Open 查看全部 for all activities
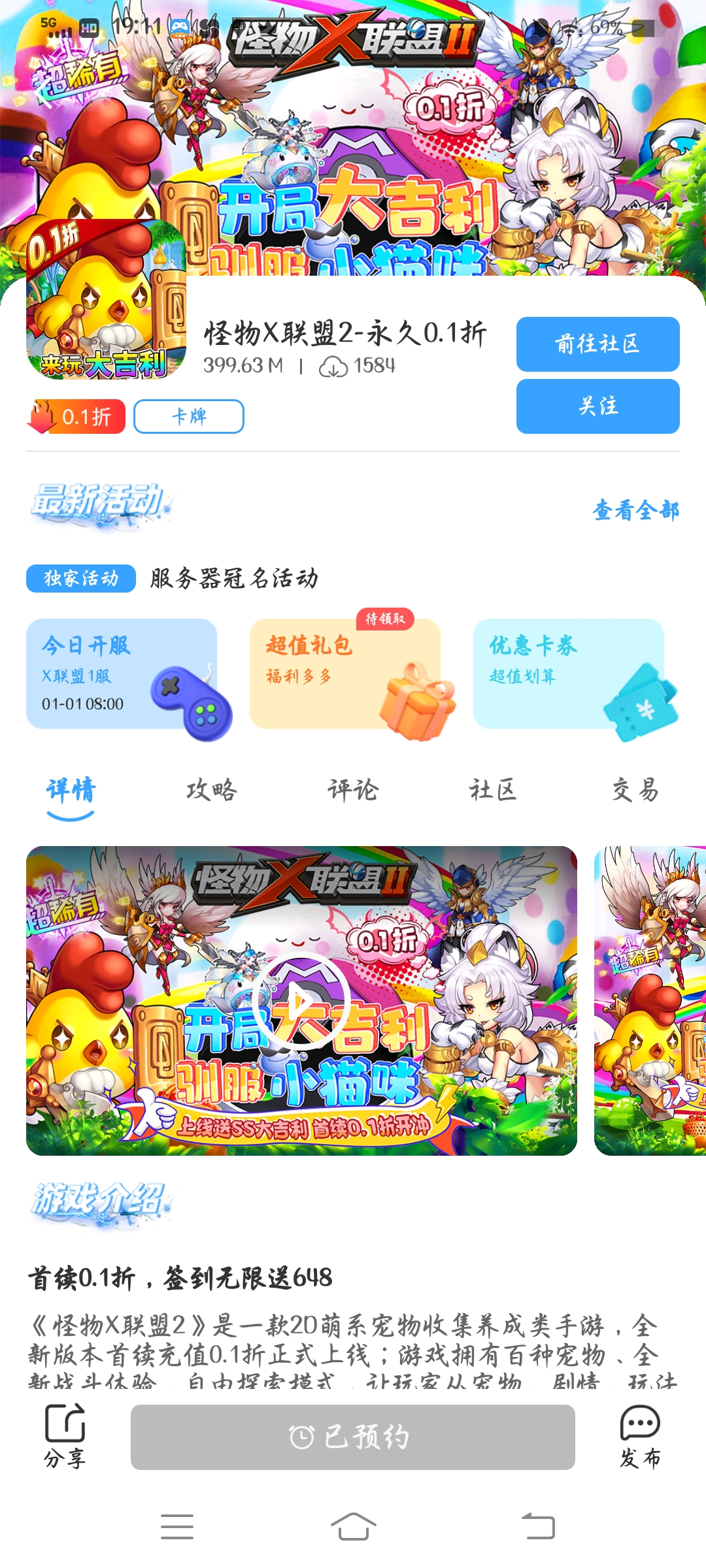 click(x=635, y=510)
